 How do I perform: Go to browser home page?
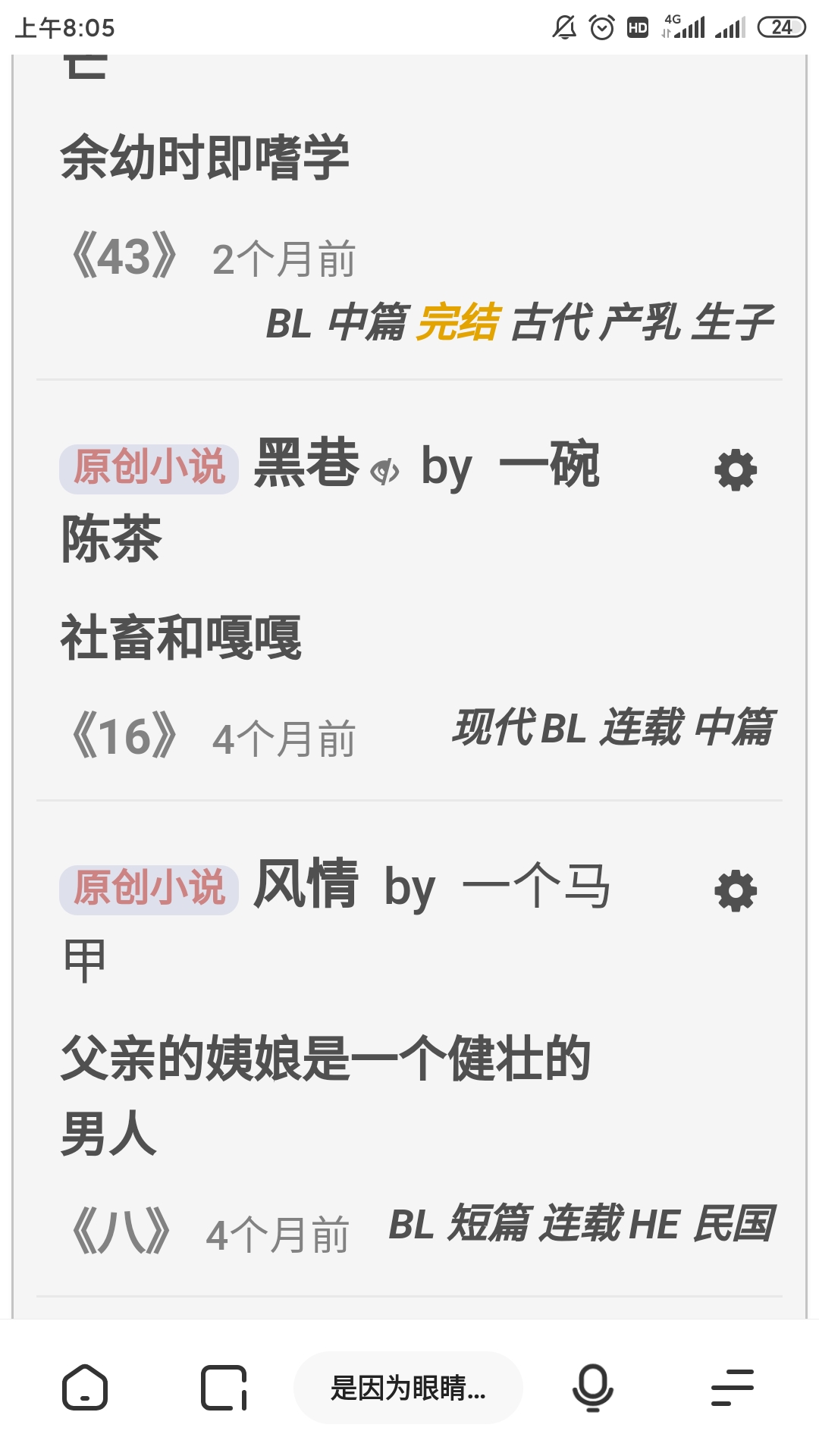coord(85,1388)
